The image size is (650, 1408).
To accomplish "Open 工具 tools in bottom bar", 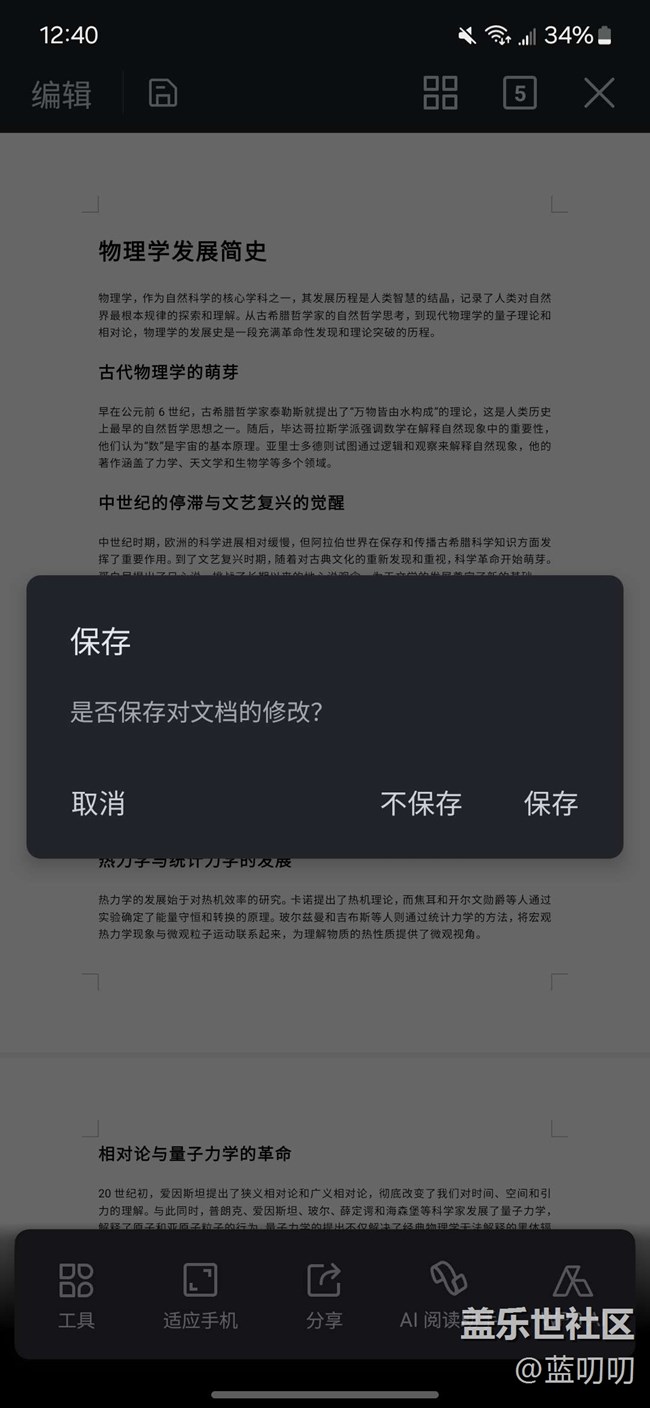I will click(x=76, y=1295).
